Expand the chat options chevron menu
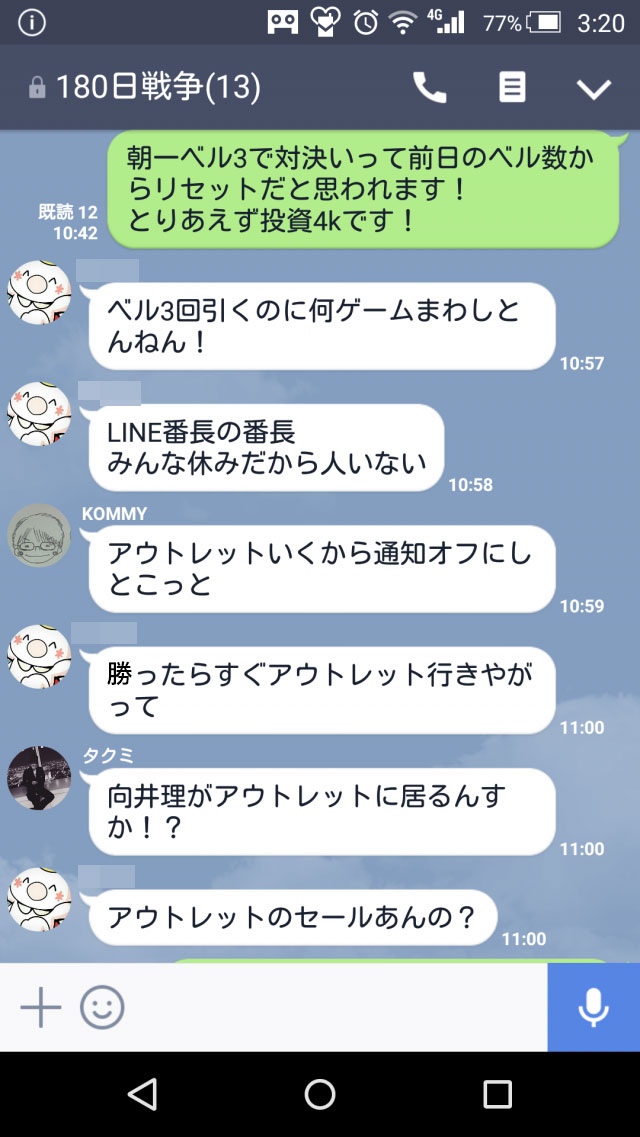 pyautogui.click(x=593, y=89)
